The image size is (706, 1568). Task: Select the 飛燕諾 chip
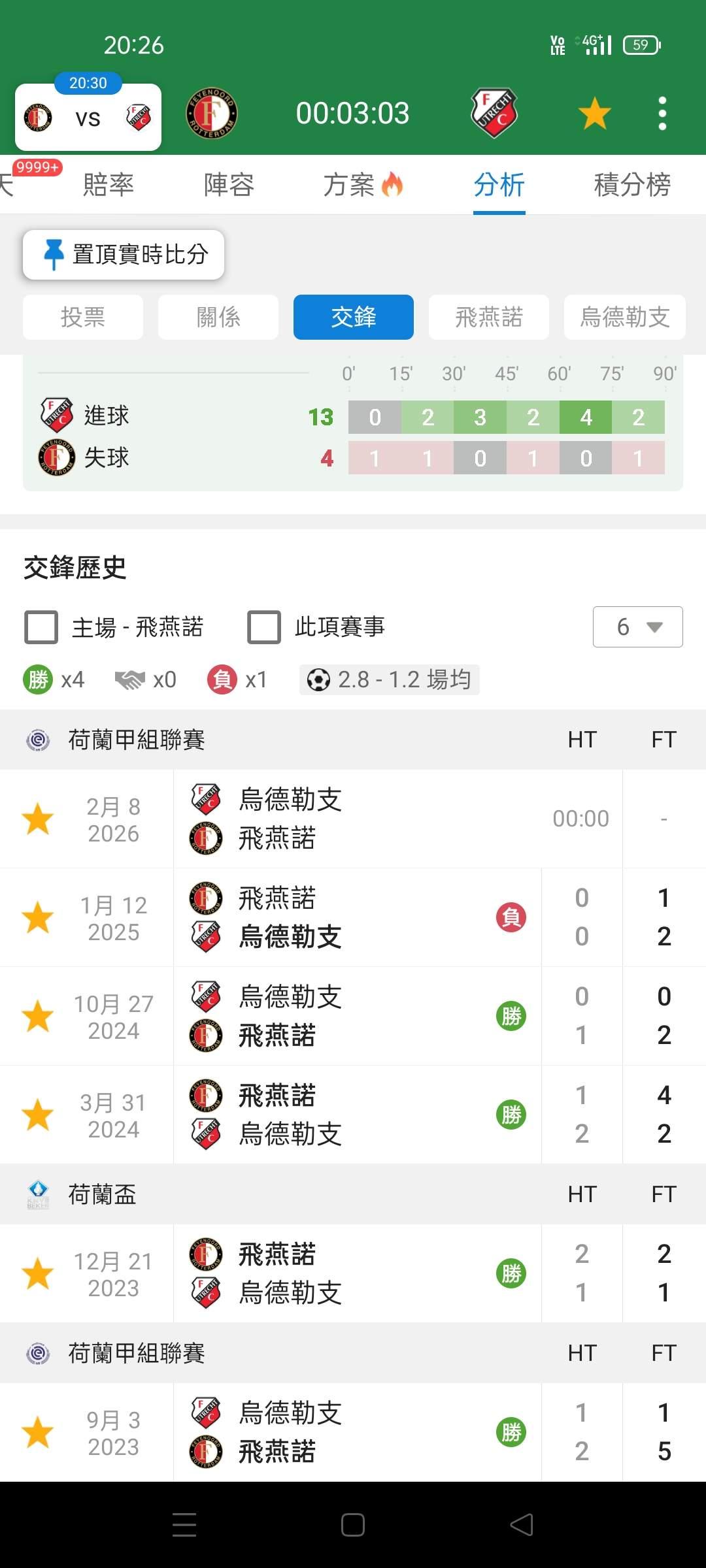coord(489,317)
